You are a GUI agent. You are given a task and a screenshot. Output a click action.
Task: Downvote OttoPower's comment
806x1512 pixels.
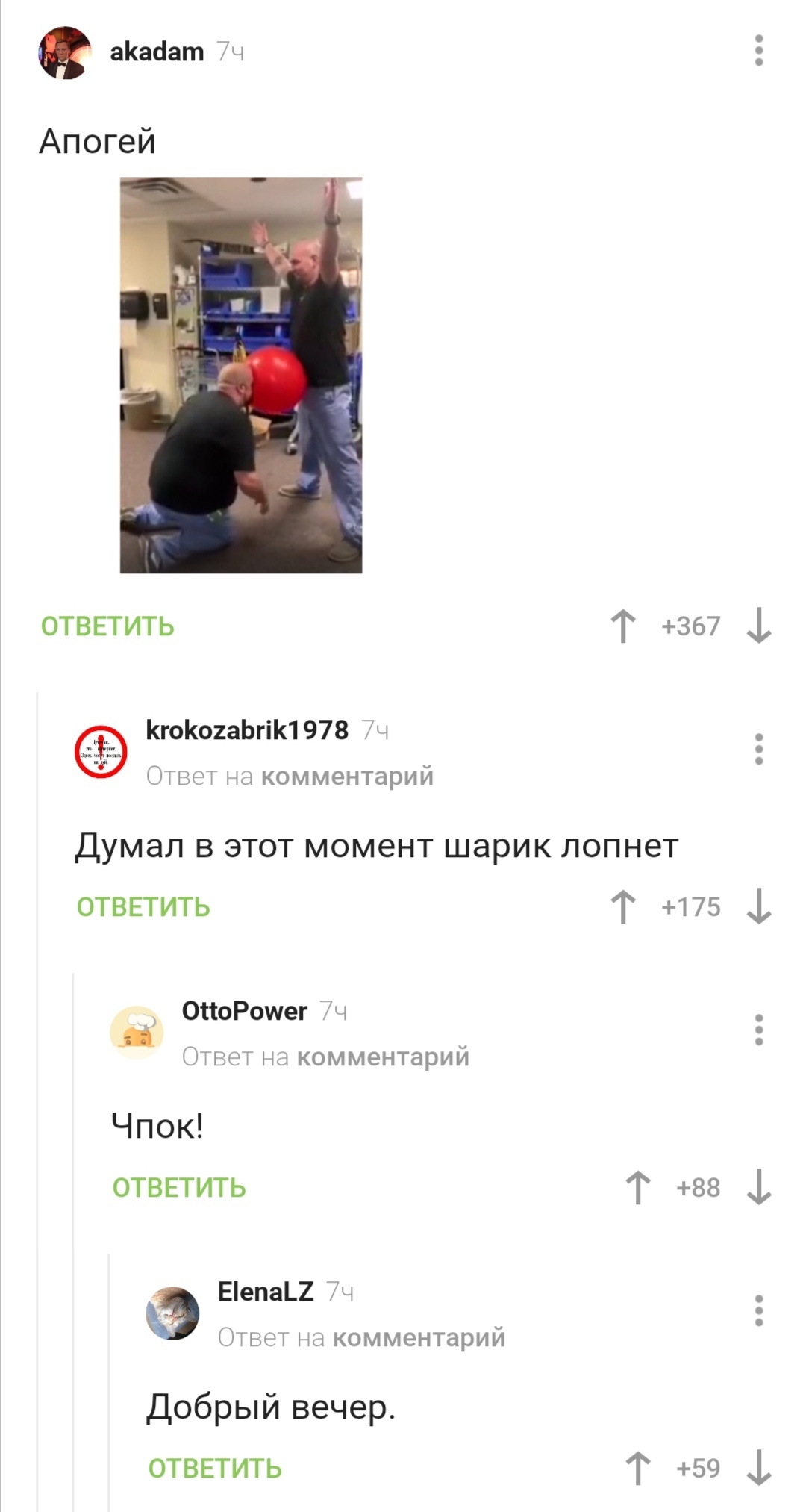click(759, 1187)
